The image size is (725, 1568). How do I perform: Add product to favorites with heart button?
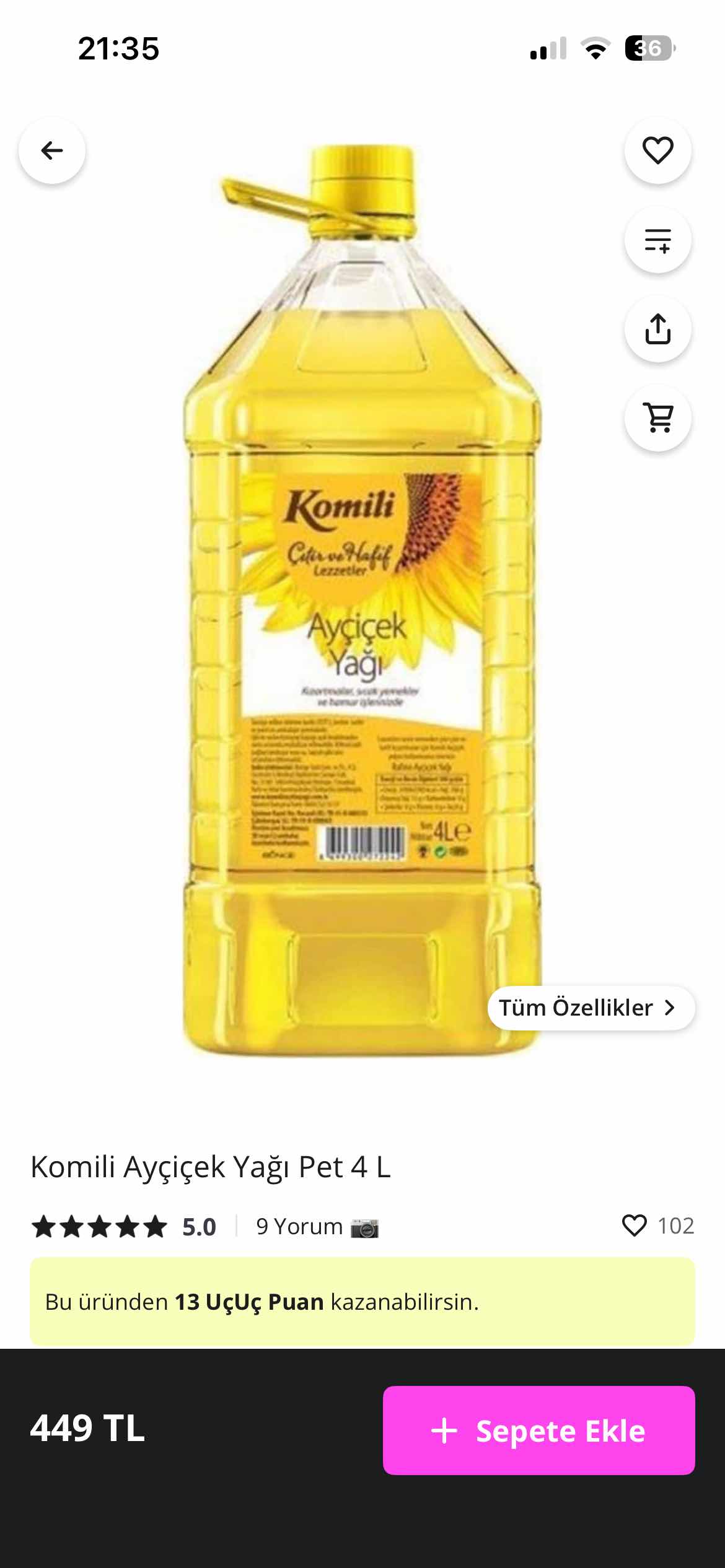(x=657, y=150)
